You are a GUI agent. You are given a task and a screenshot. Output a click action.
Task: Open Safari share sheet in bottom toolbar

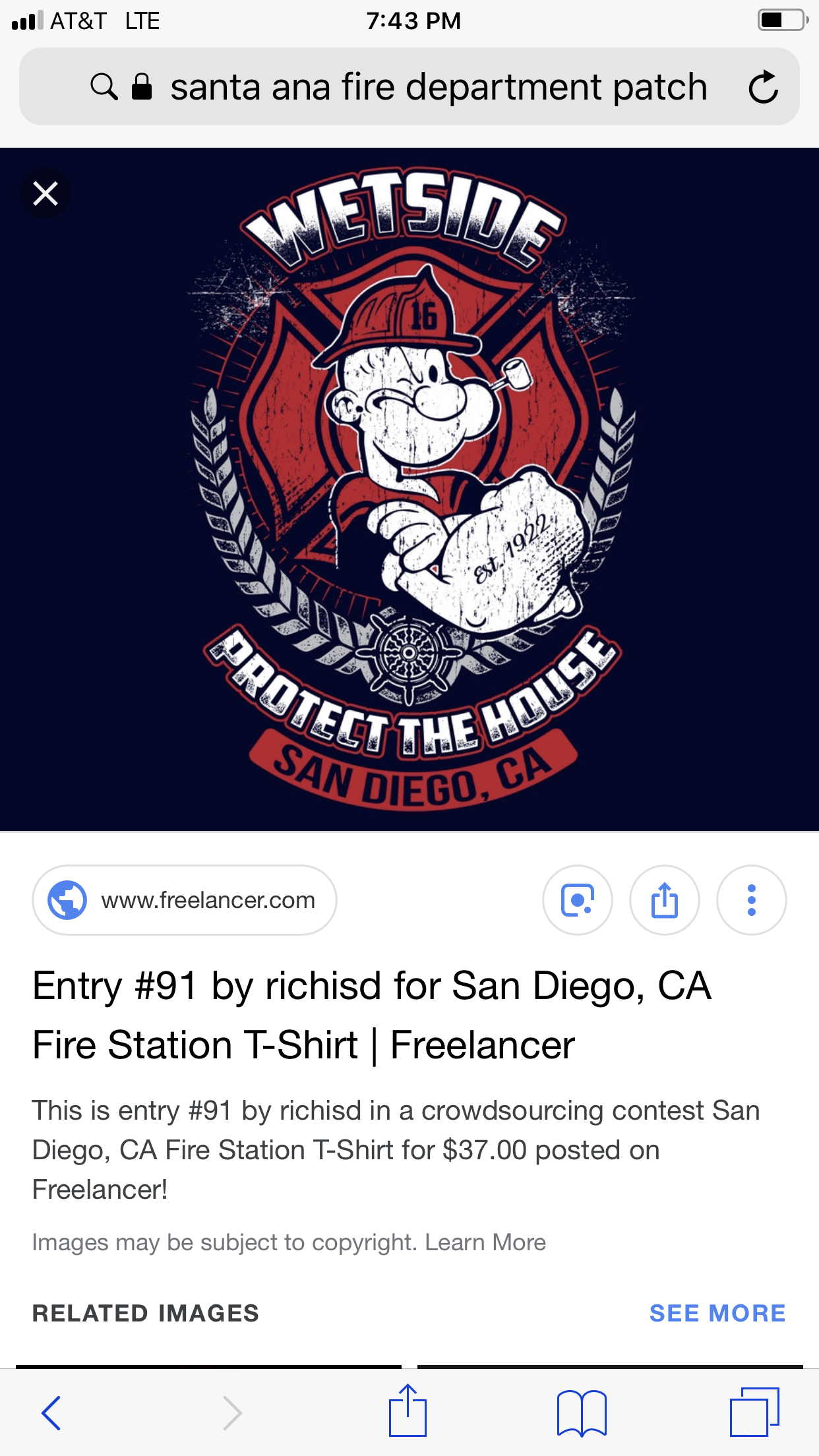(x=408, y=1411)
